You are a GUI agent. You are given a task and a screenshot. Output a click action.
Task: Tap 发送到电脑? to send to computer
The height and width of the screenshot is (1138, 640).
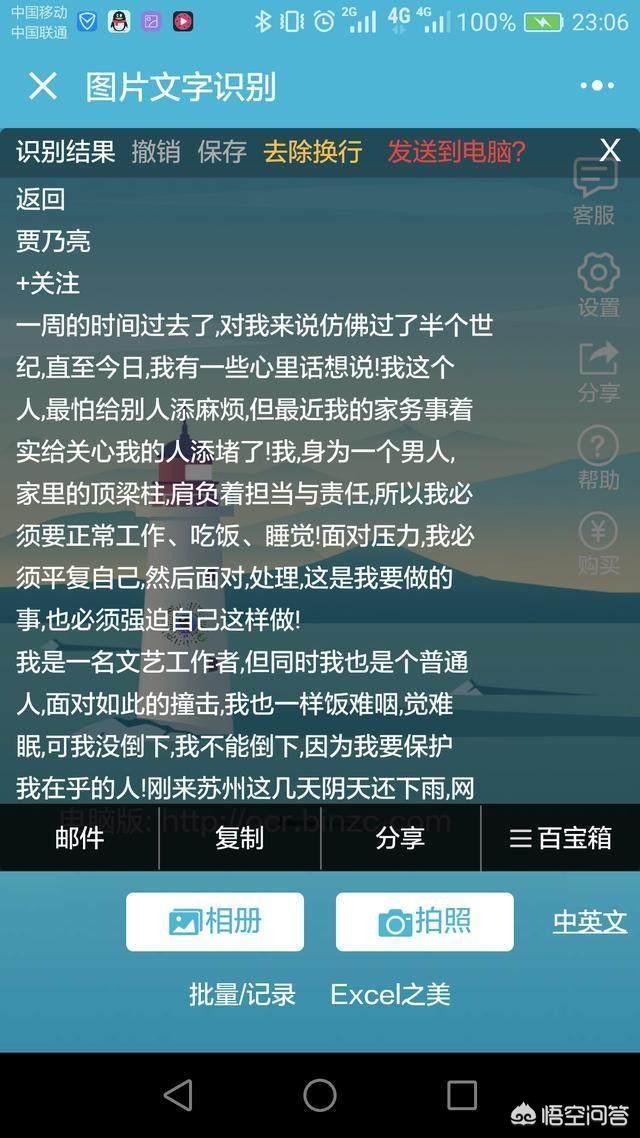456,152
